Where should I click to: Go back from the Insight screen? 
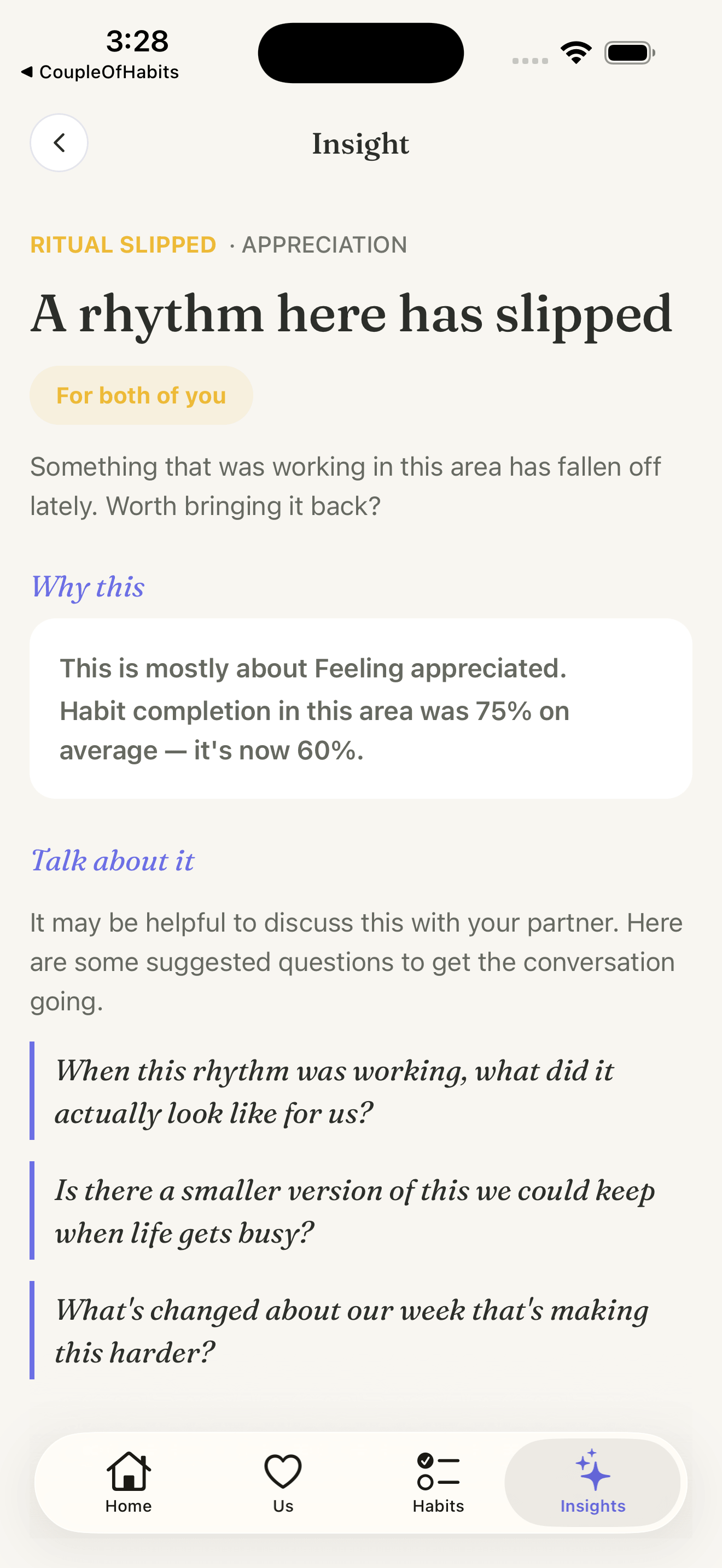(59, 143)
